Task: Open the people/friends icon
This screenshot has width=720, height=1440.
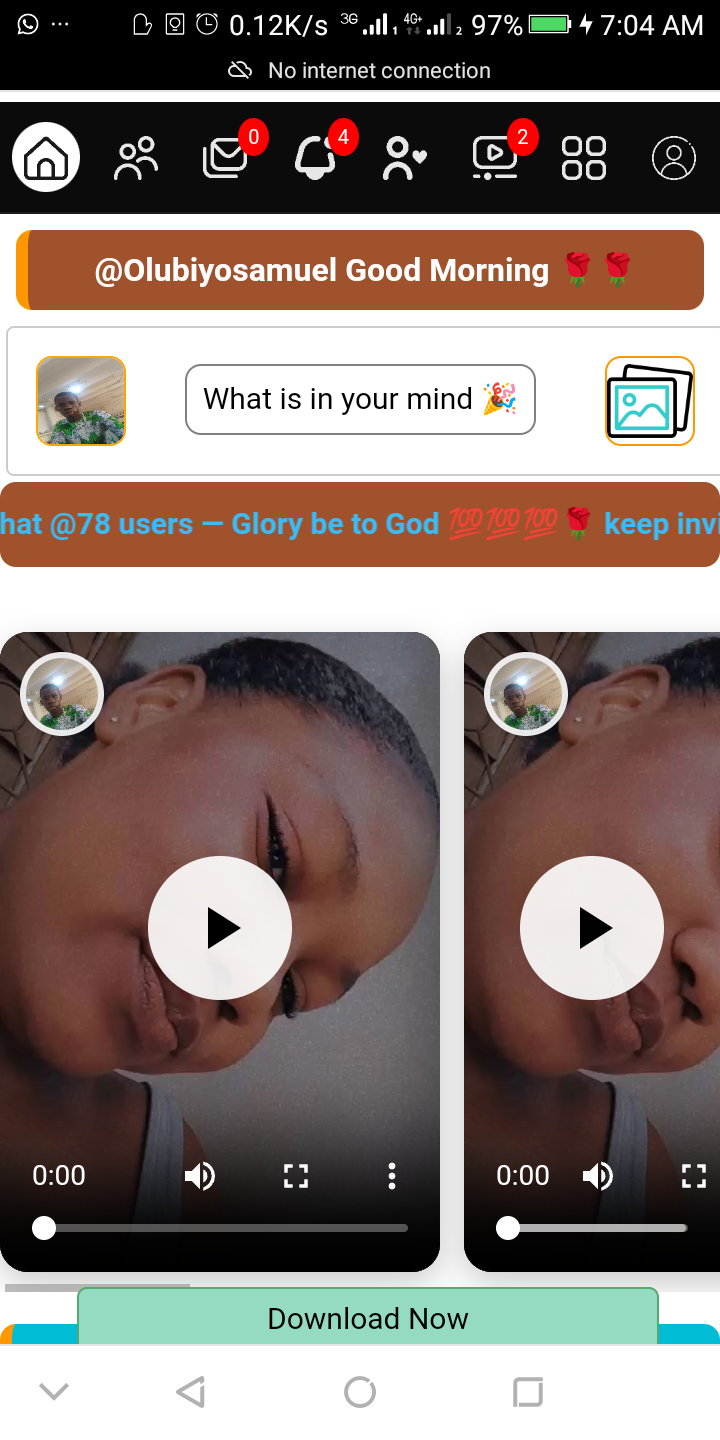Action: (136, 158)
